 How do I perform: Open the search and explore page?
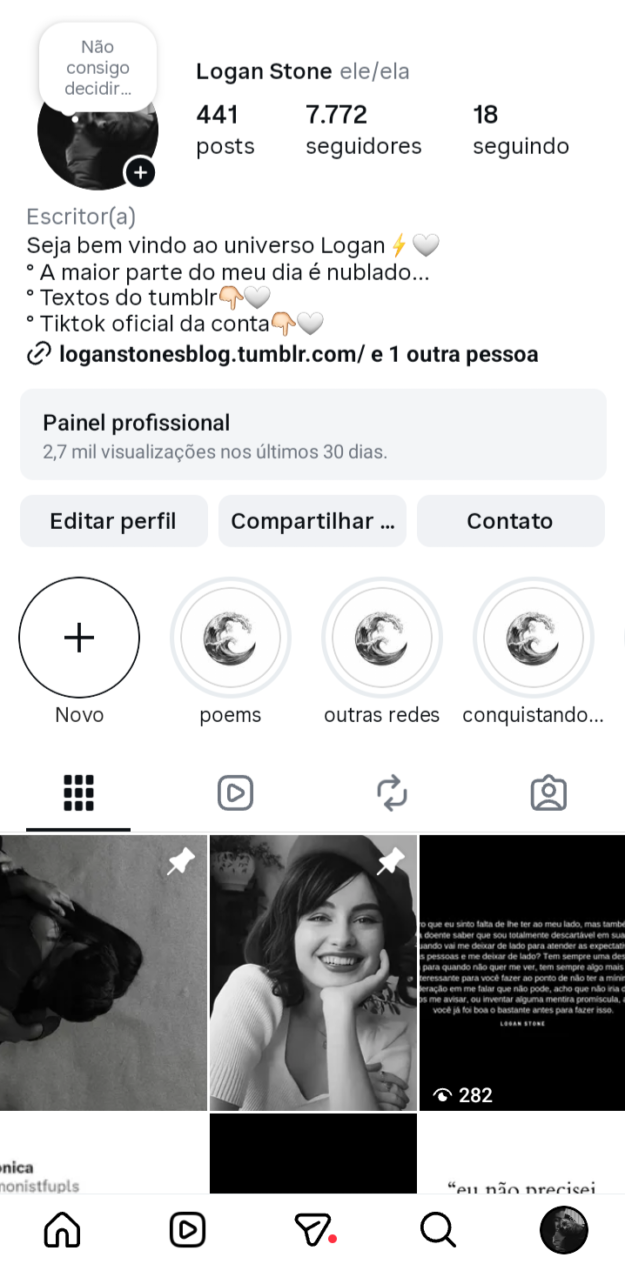pos(438,1230)
